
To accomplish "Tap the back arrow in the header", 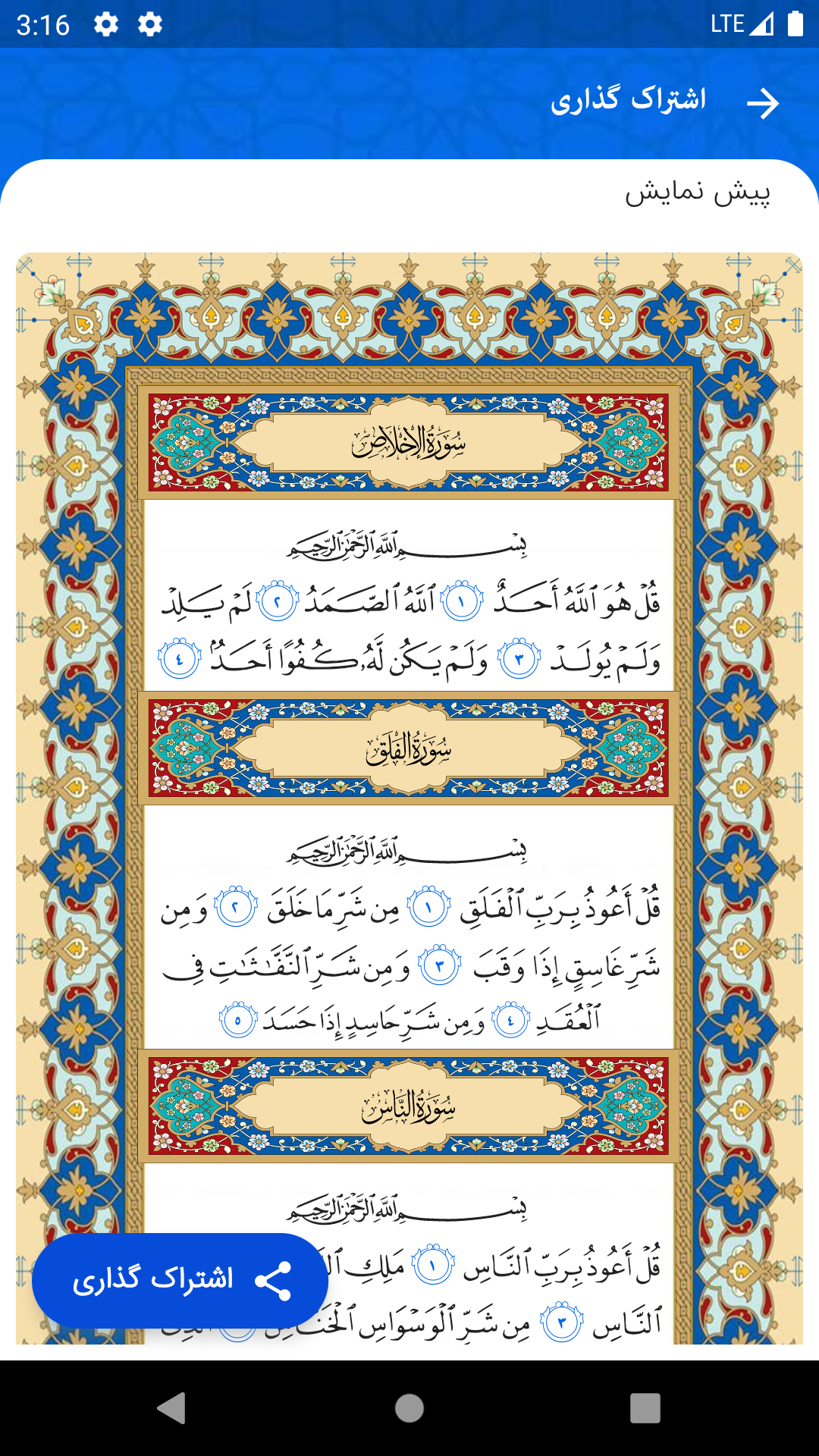I will coord(763,103).
